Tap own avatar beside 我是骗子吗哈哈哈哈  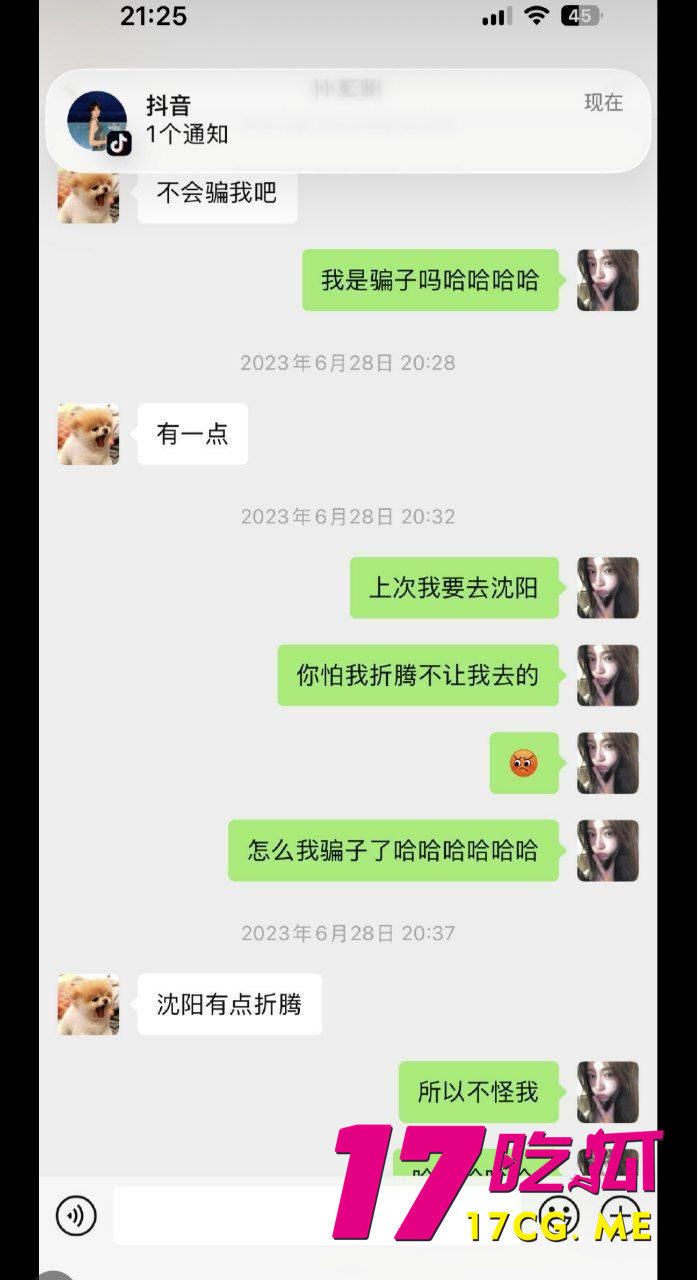(607, 280)
